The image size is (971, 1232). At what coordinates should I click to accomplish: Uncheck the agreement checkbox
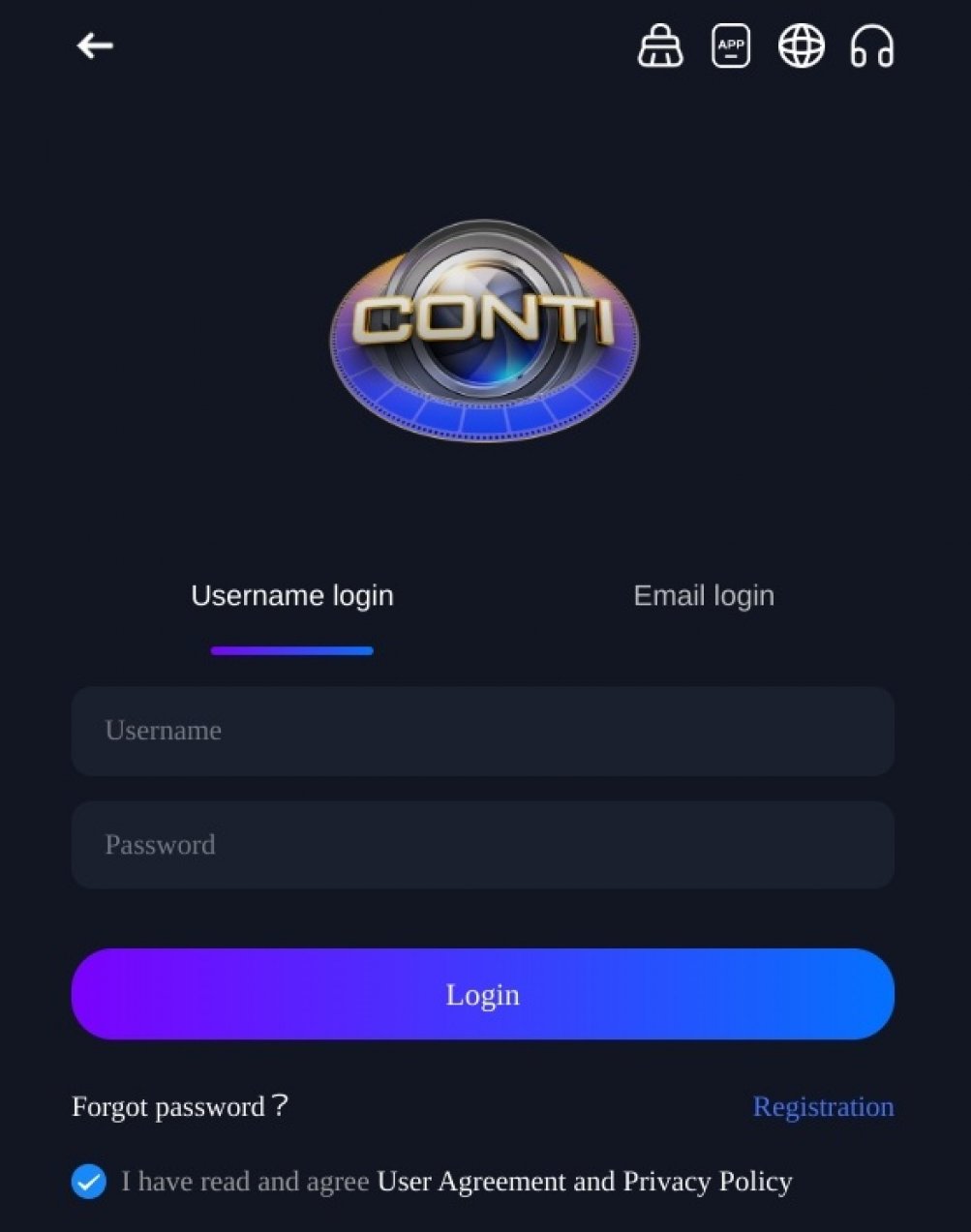coord(89,1182)
